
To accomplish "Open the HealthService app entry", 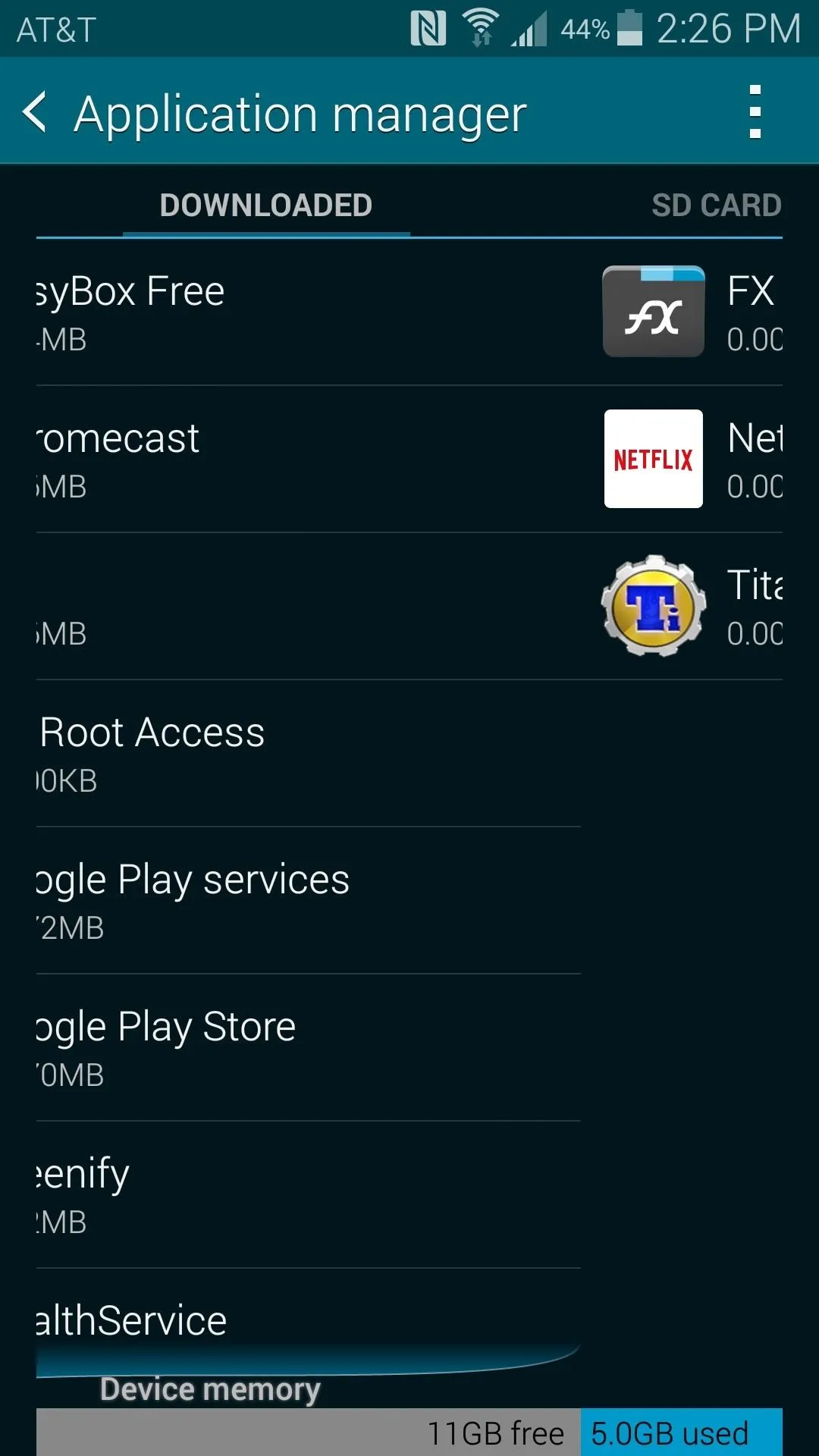I will tap(308, 1323).
